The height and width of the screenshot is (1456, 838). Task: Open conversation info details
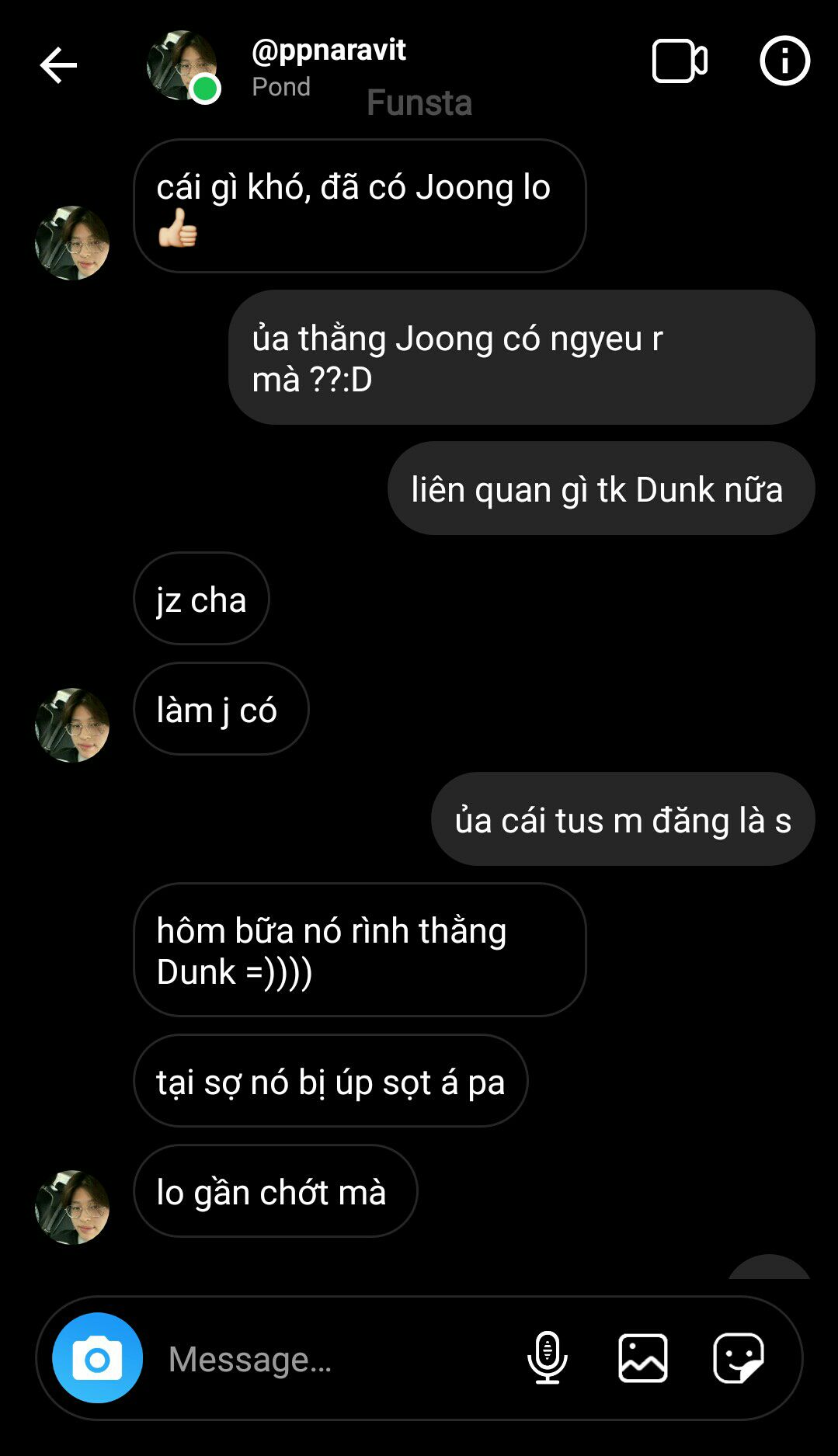[784, 61]
